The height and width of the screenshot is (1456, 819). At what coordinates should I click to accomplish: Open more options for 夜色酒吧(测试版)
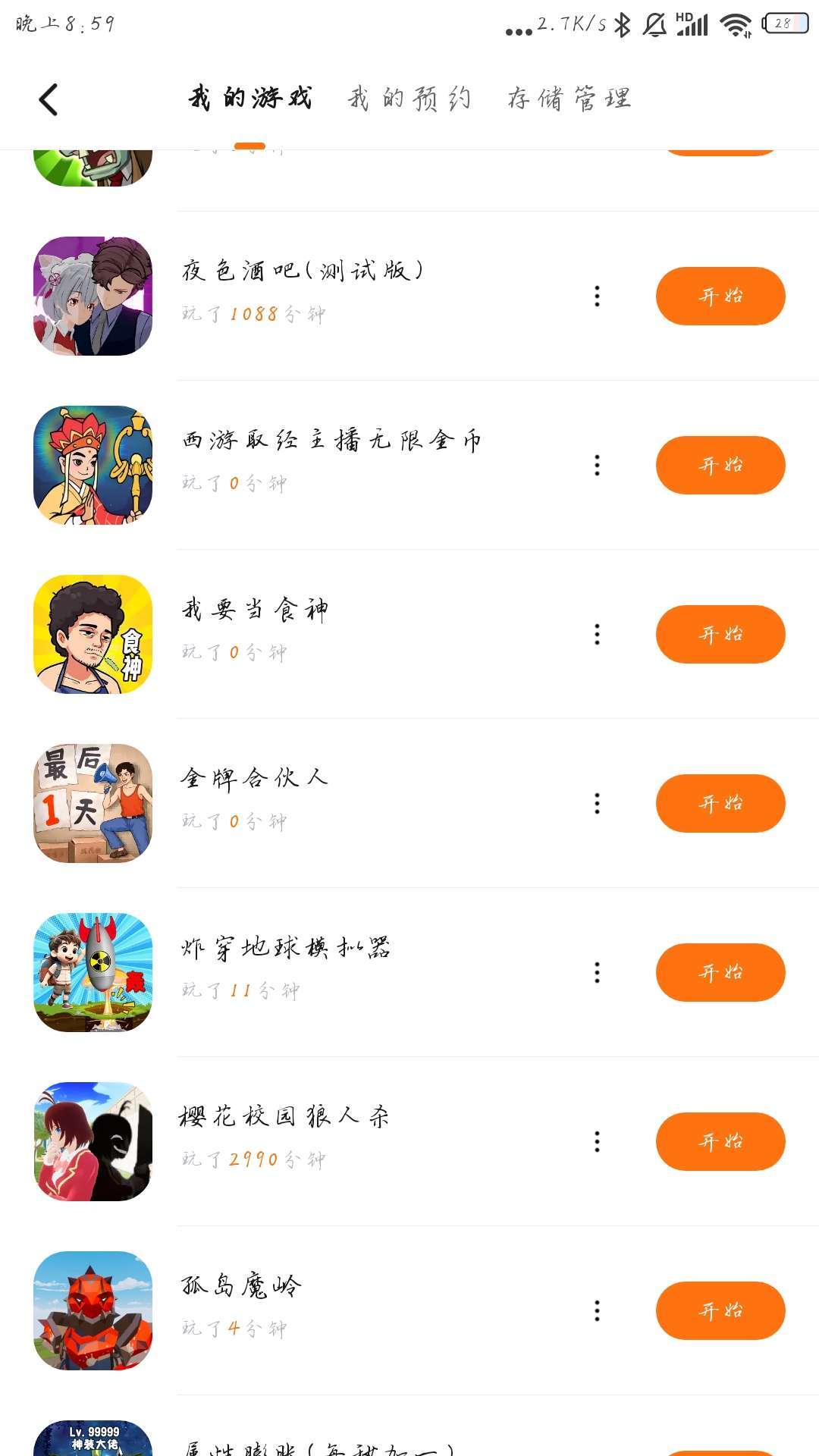point(598,296)
